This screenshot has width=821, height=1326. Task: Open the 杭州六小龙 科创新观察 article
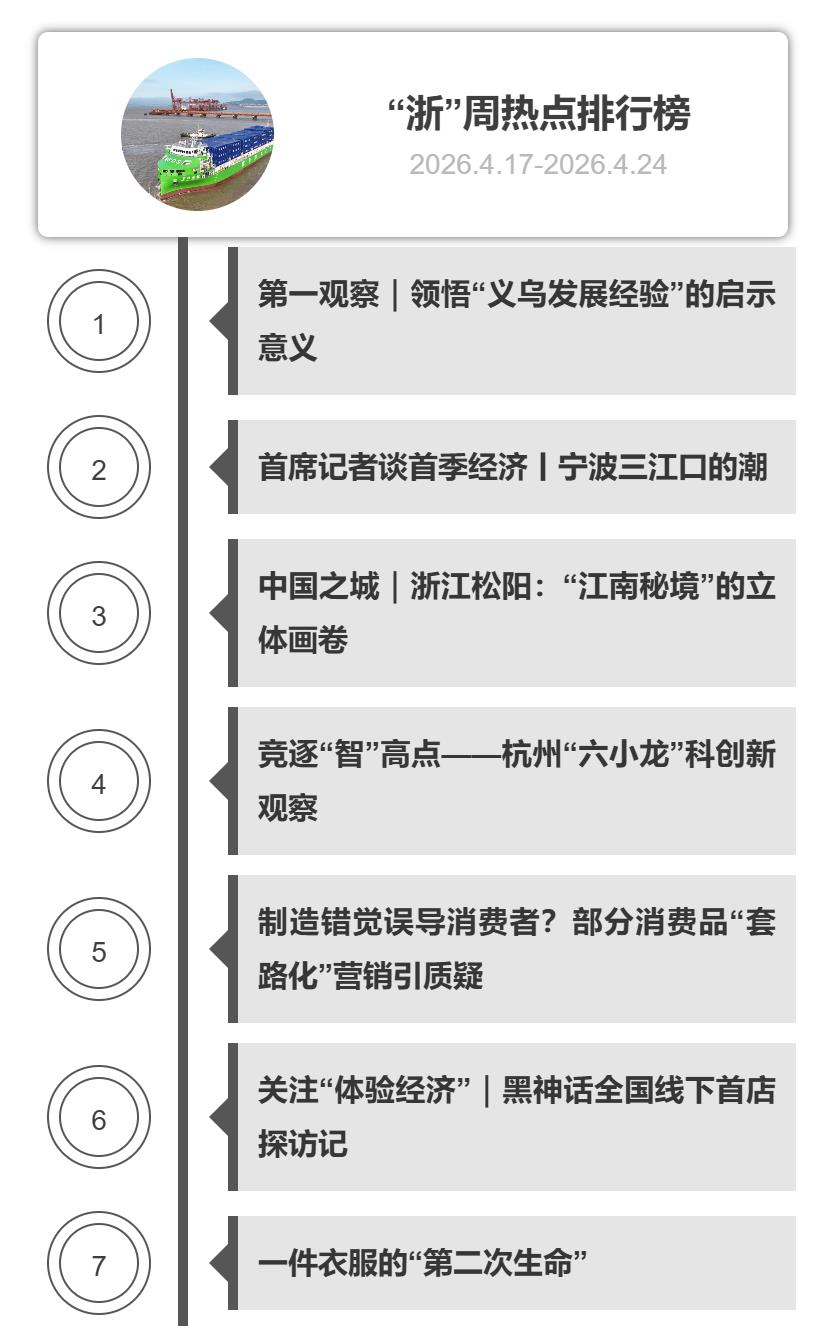pos(515,781)
